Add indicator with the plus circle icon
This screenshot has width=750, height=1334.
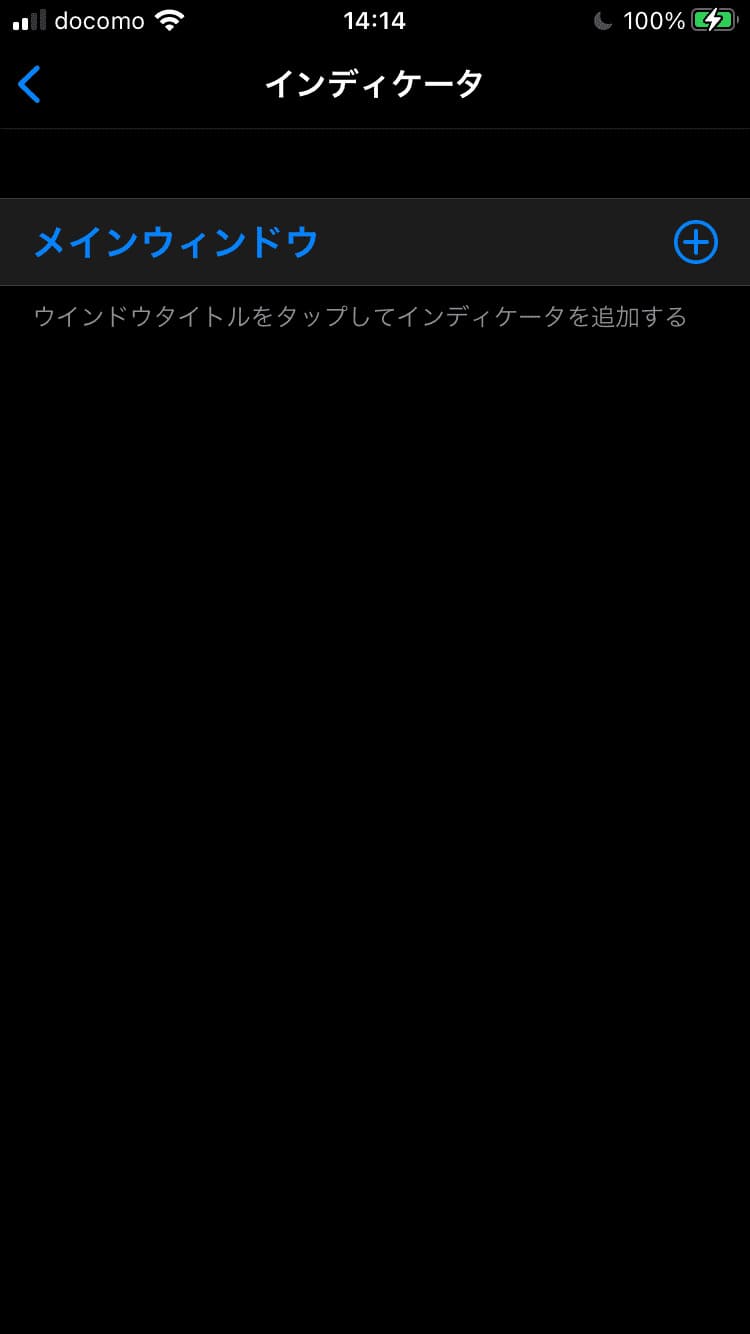(x=695, y=242)
